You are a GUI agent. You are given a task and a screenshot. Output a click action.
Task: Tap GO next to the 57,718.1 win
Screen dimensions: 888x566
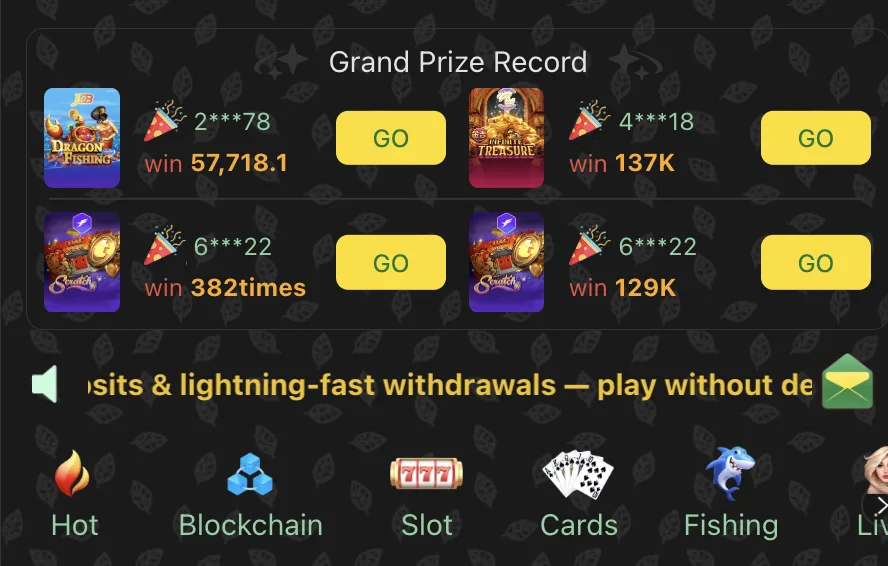[390, 138]
